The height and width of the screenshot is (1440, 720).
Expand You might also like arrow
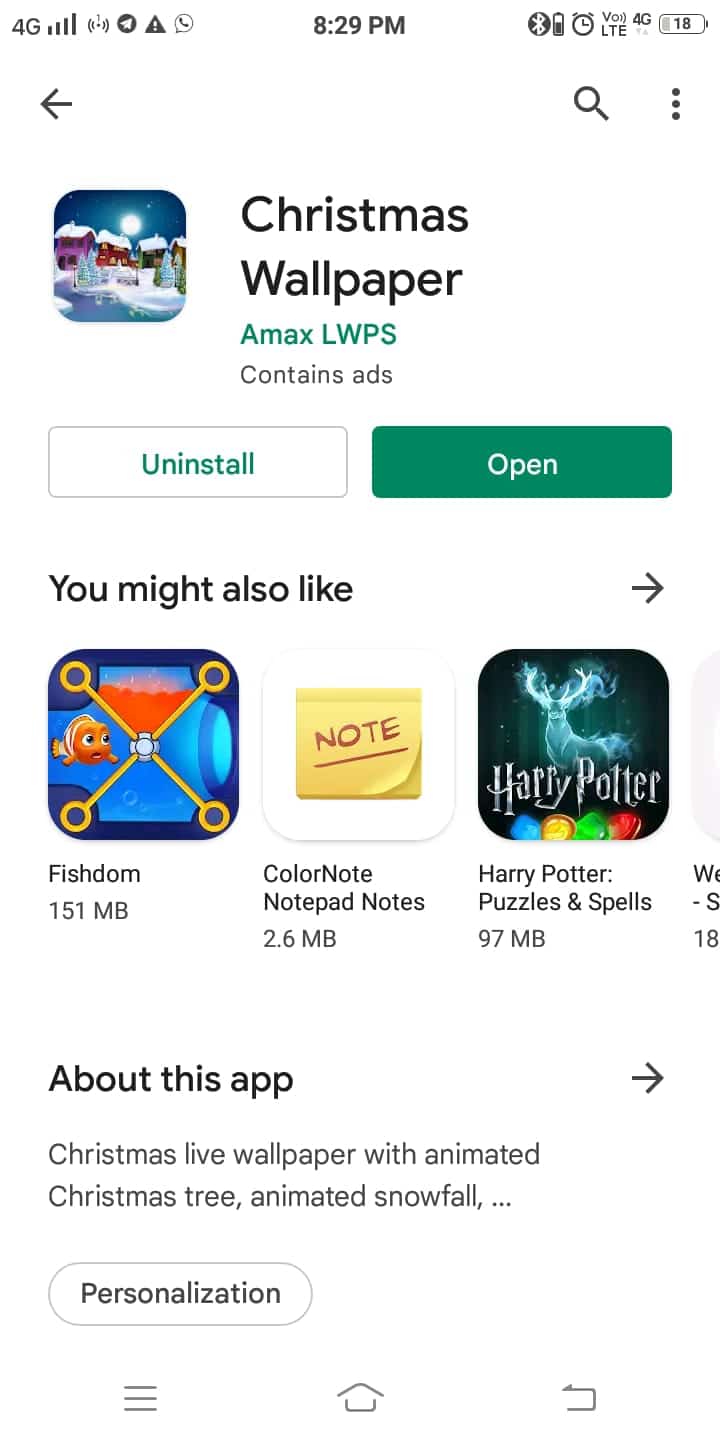[x=648, y=589]
